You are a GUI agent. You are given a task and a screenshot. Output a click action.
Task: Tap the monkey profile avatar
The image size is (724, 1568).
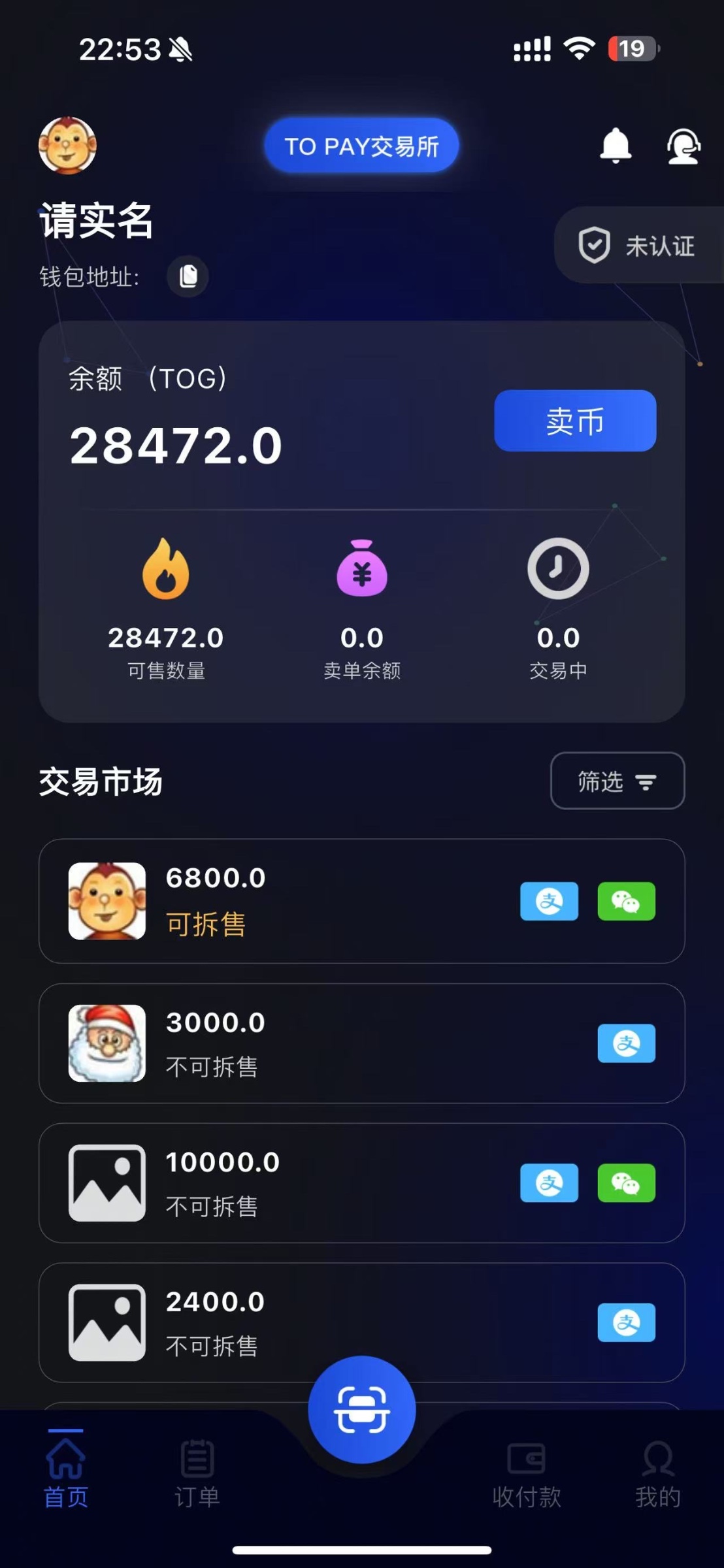[67, 145]
